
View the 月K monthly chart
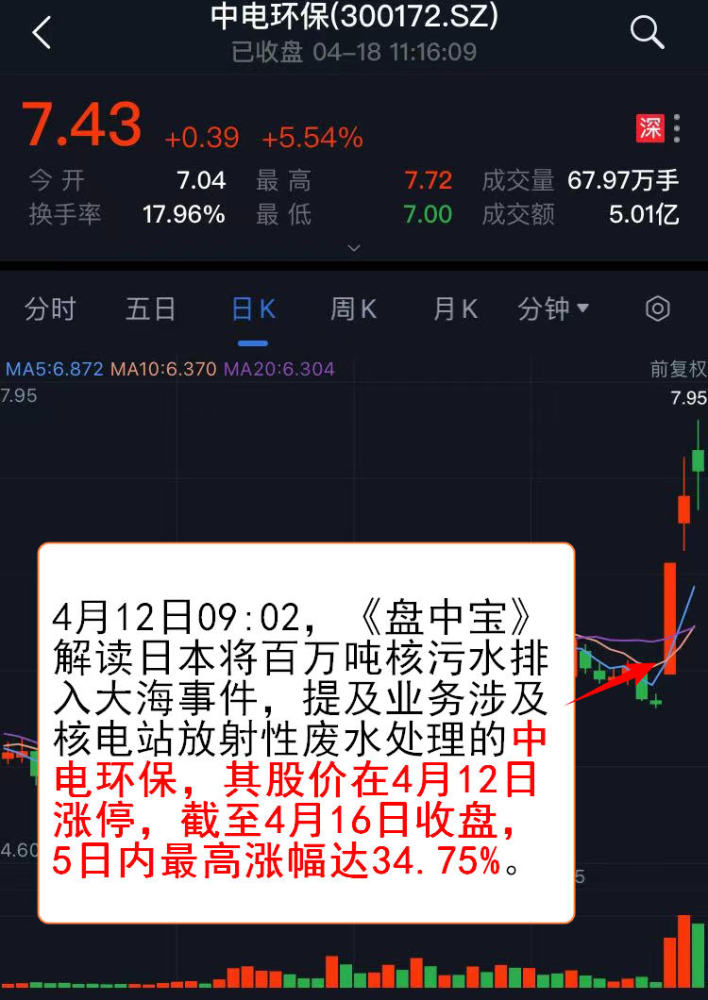tap(455, 309)
